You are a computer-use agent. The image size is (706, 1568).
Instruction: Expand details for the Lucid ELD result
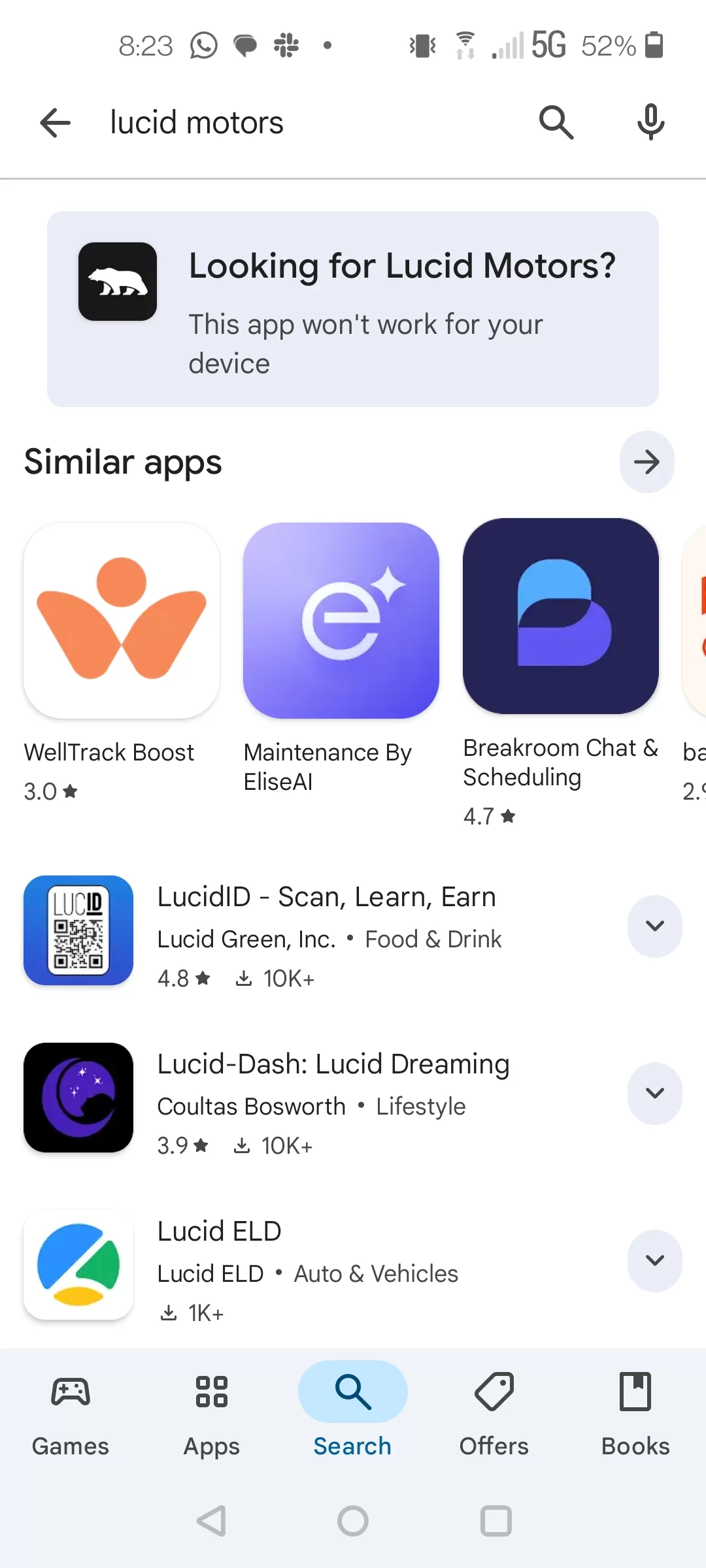point(654,1261)
